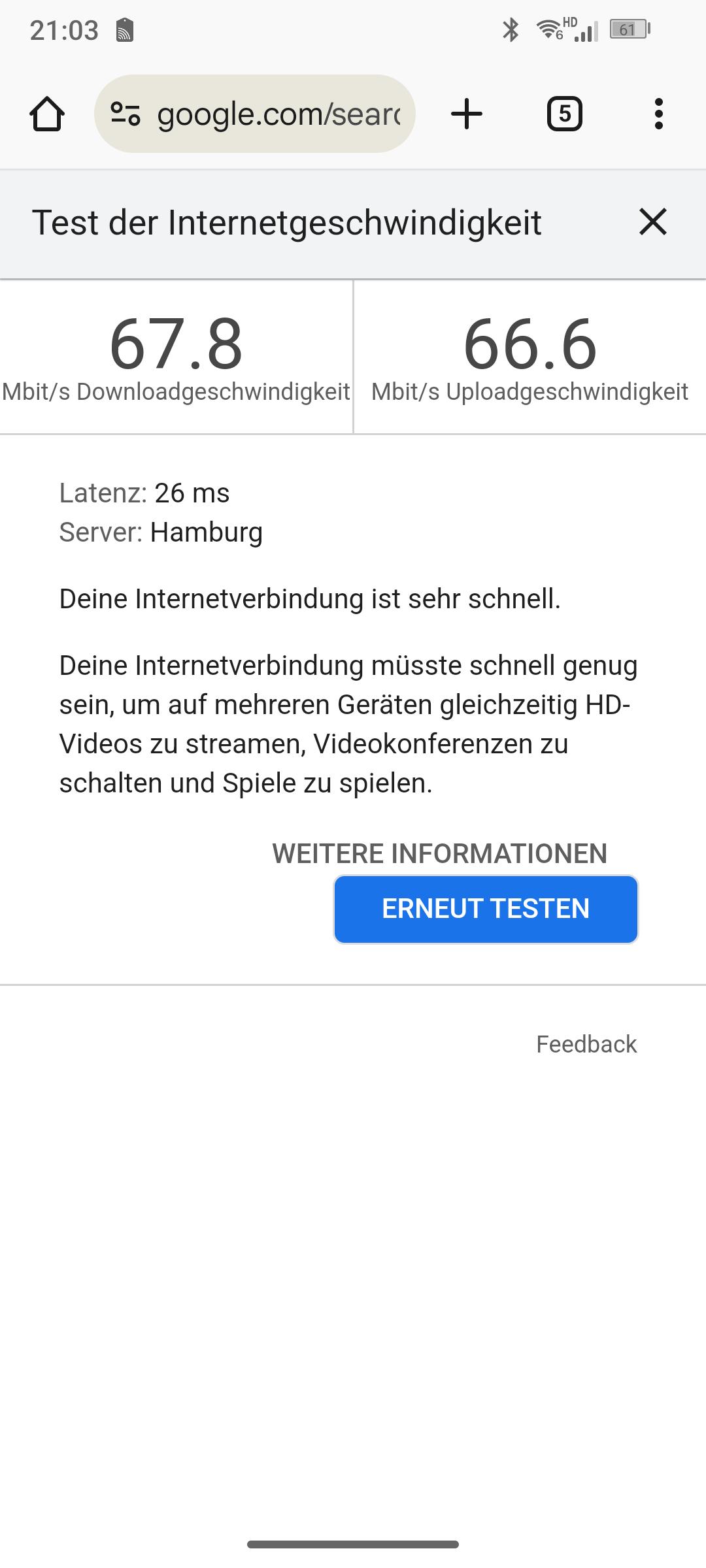View site info icon in address bar

126,114
